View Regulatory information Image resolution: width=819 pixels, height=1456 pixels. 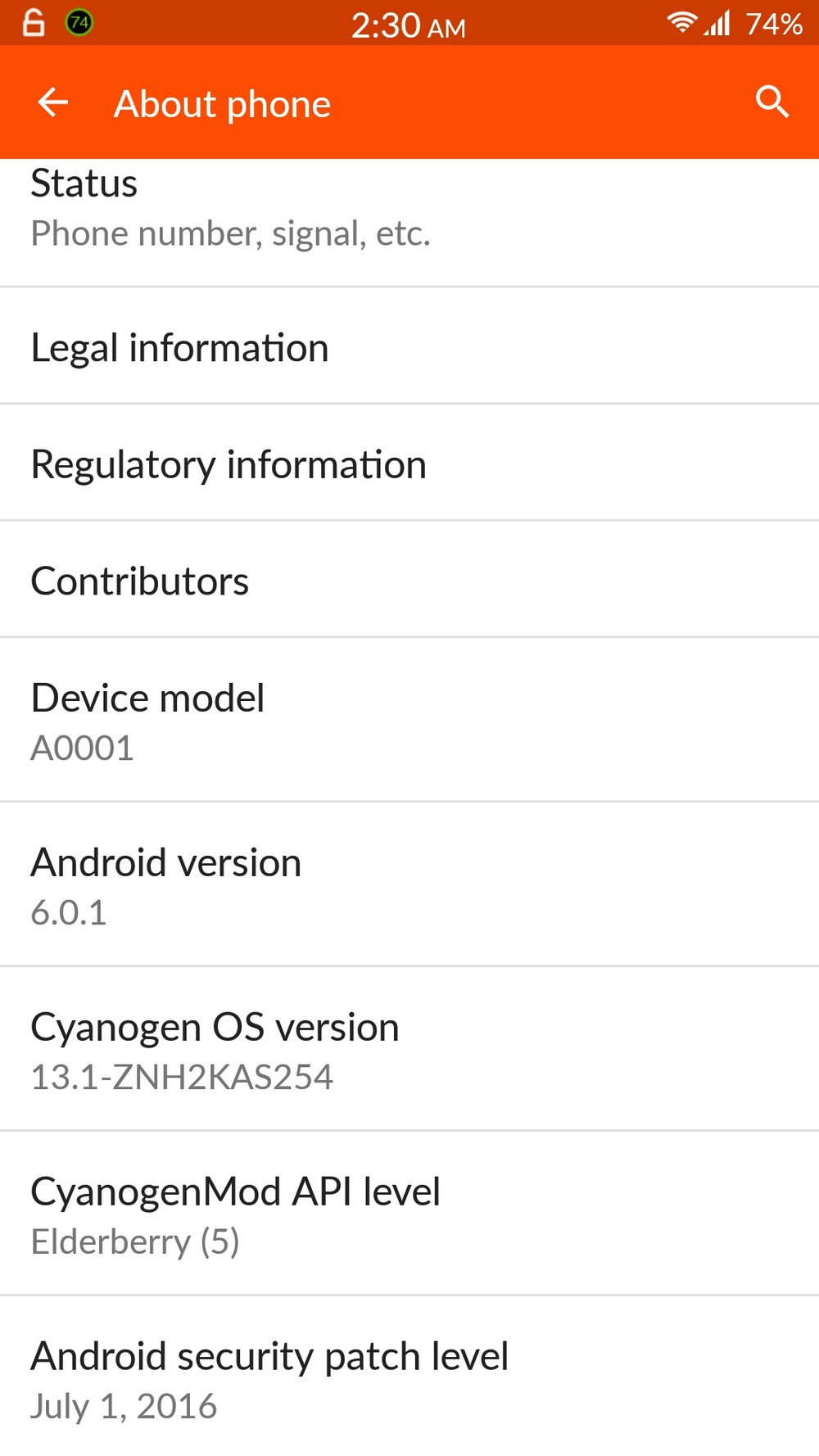pos(409,463)
